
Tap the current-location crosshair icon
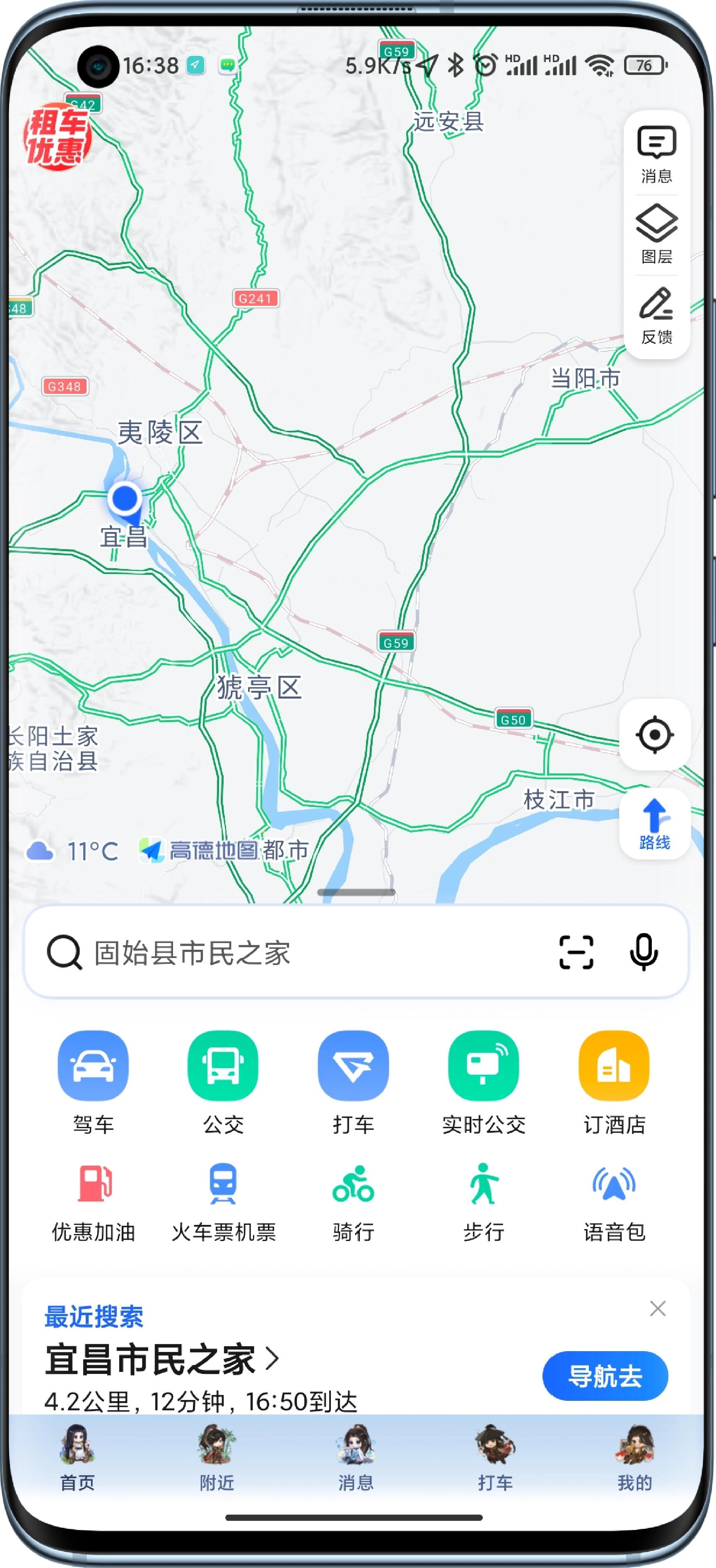tap(654, 735)
